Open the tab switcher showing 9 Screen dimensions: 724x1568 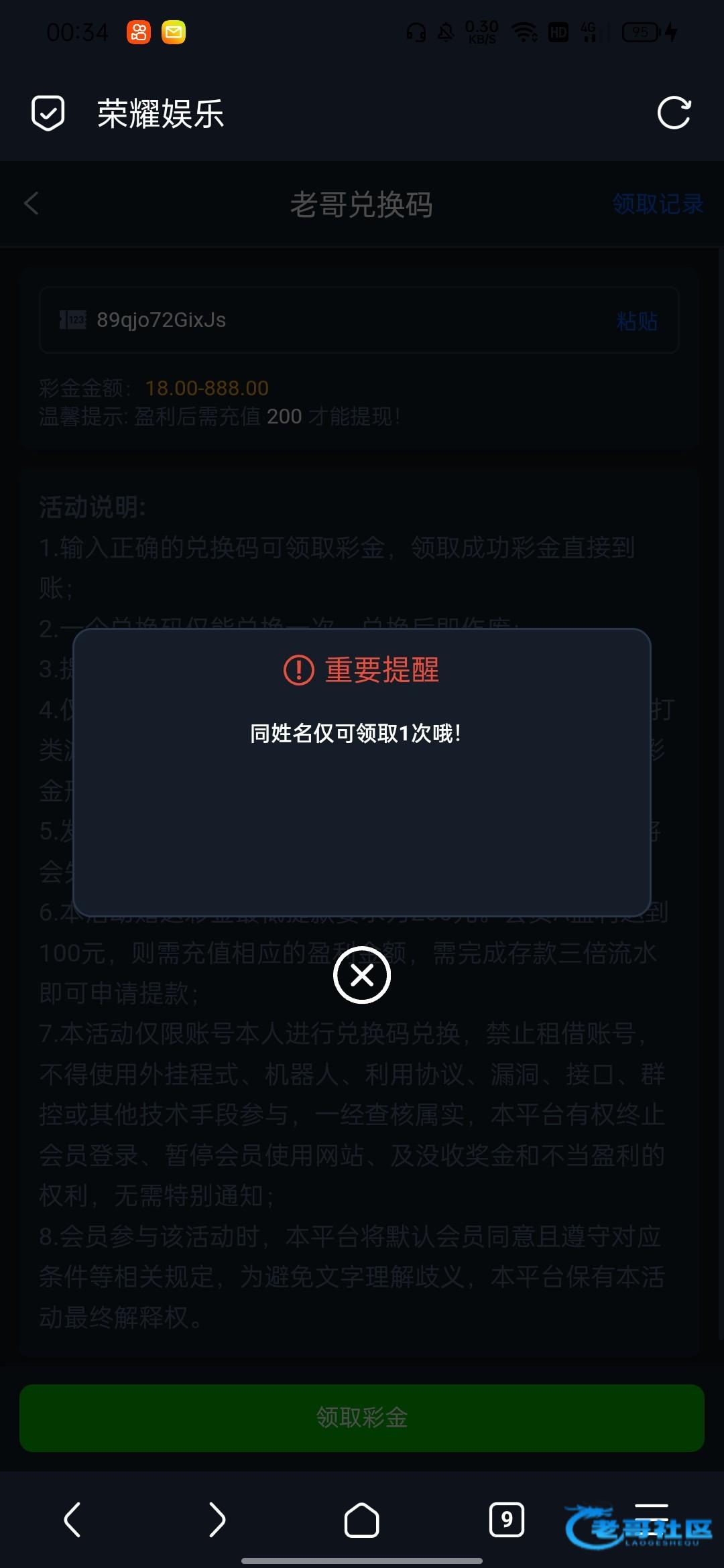point(507,1519)
